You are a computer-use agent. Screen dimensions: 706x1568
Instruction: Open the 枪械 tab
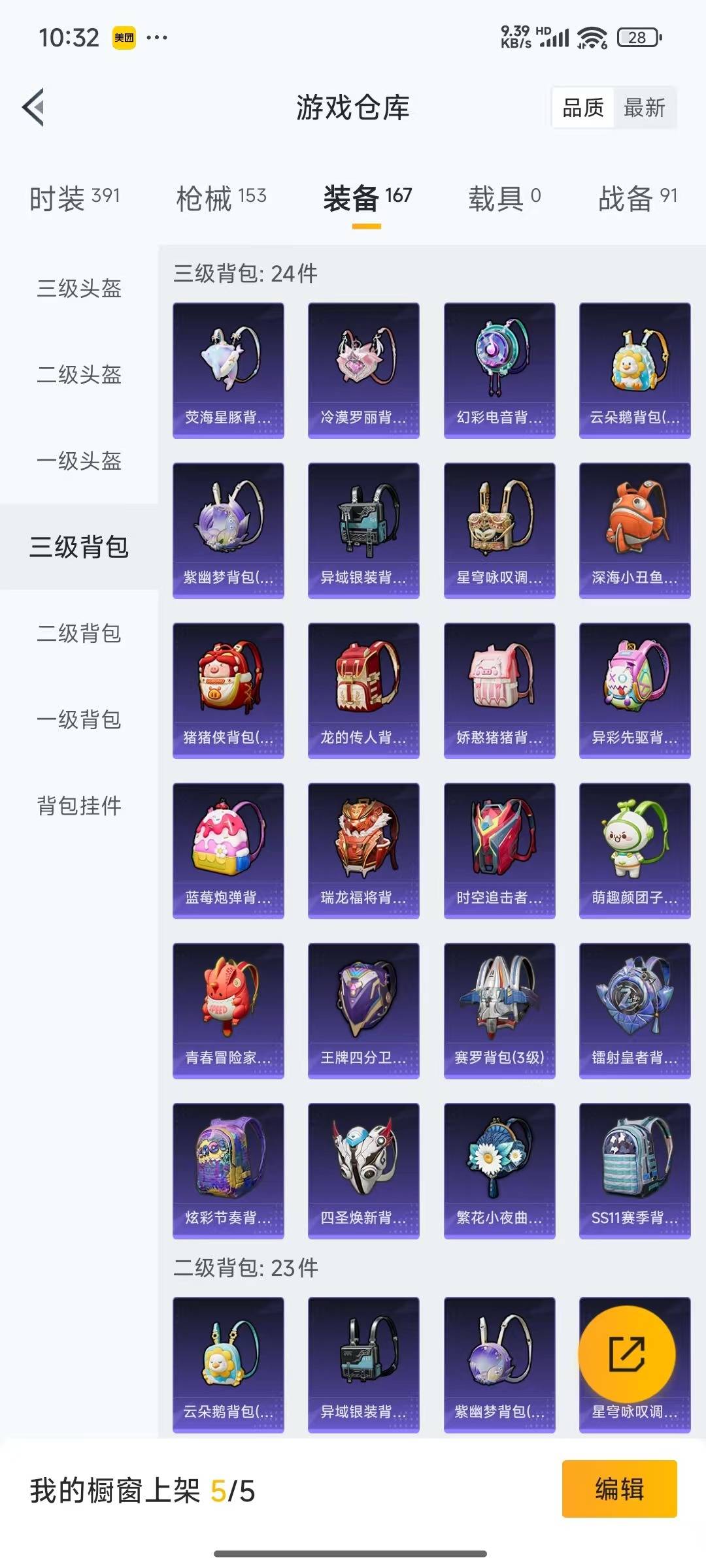(221, 197)
